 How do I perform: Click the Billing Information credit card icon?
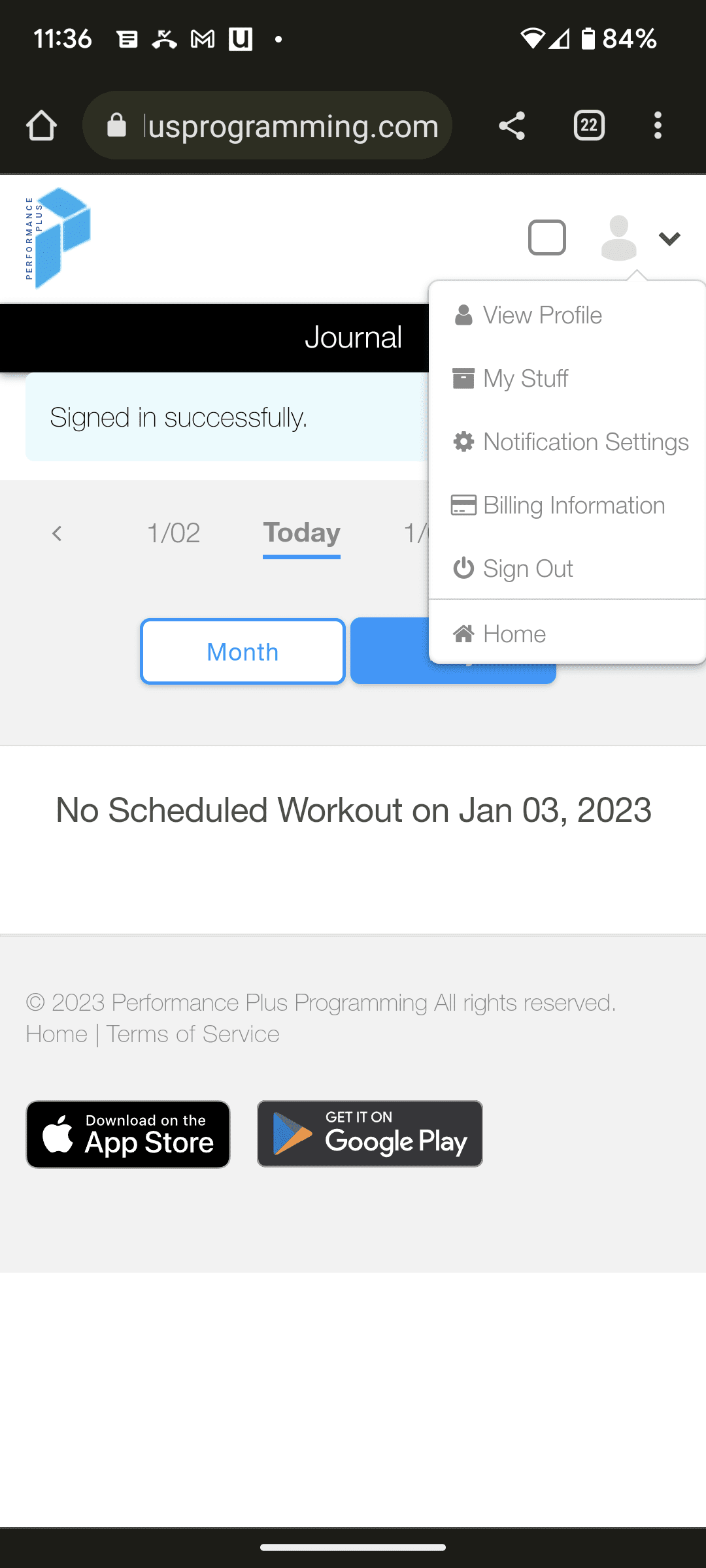pos(463,505)
